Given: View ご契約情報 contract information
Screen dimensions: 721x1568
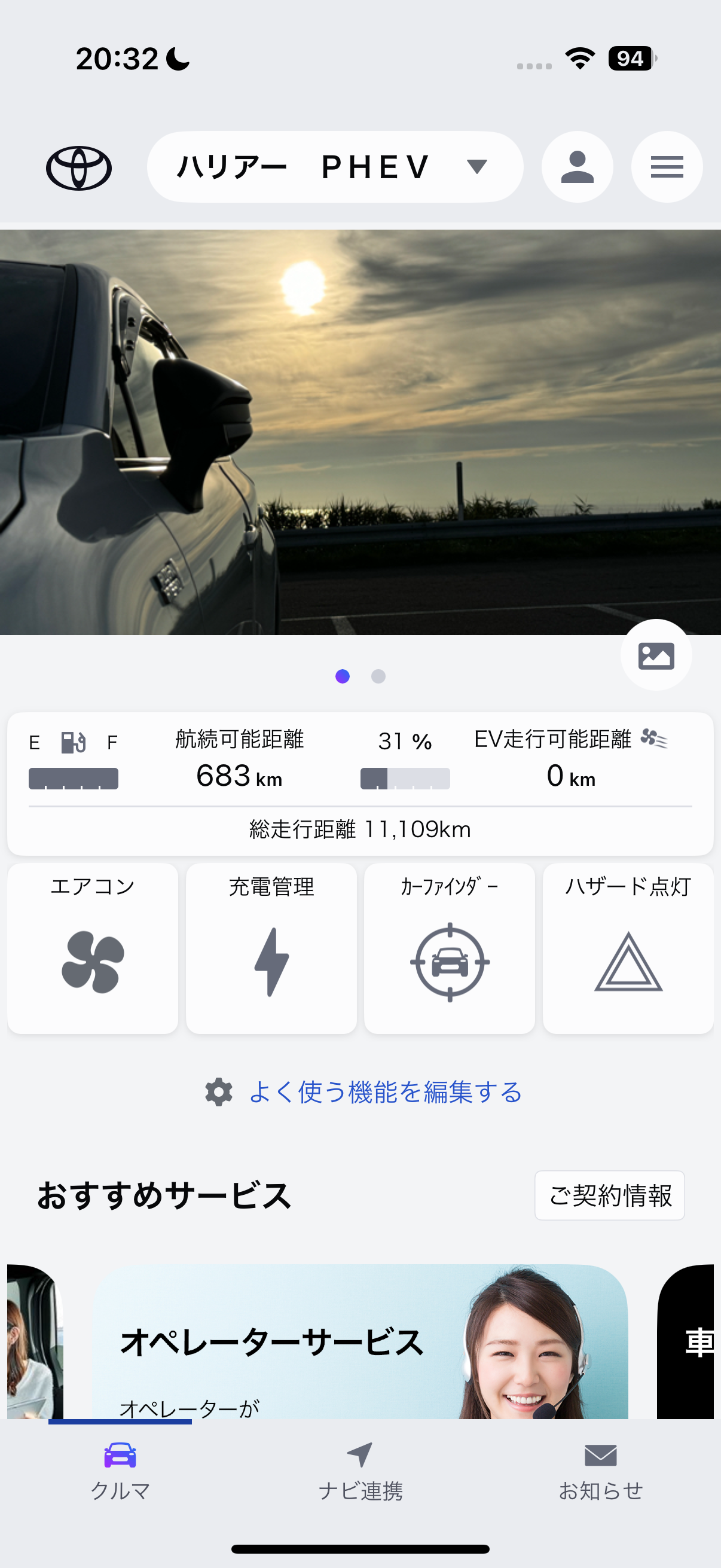Looking at the screenshot, I should click(x=610, y=1195).
